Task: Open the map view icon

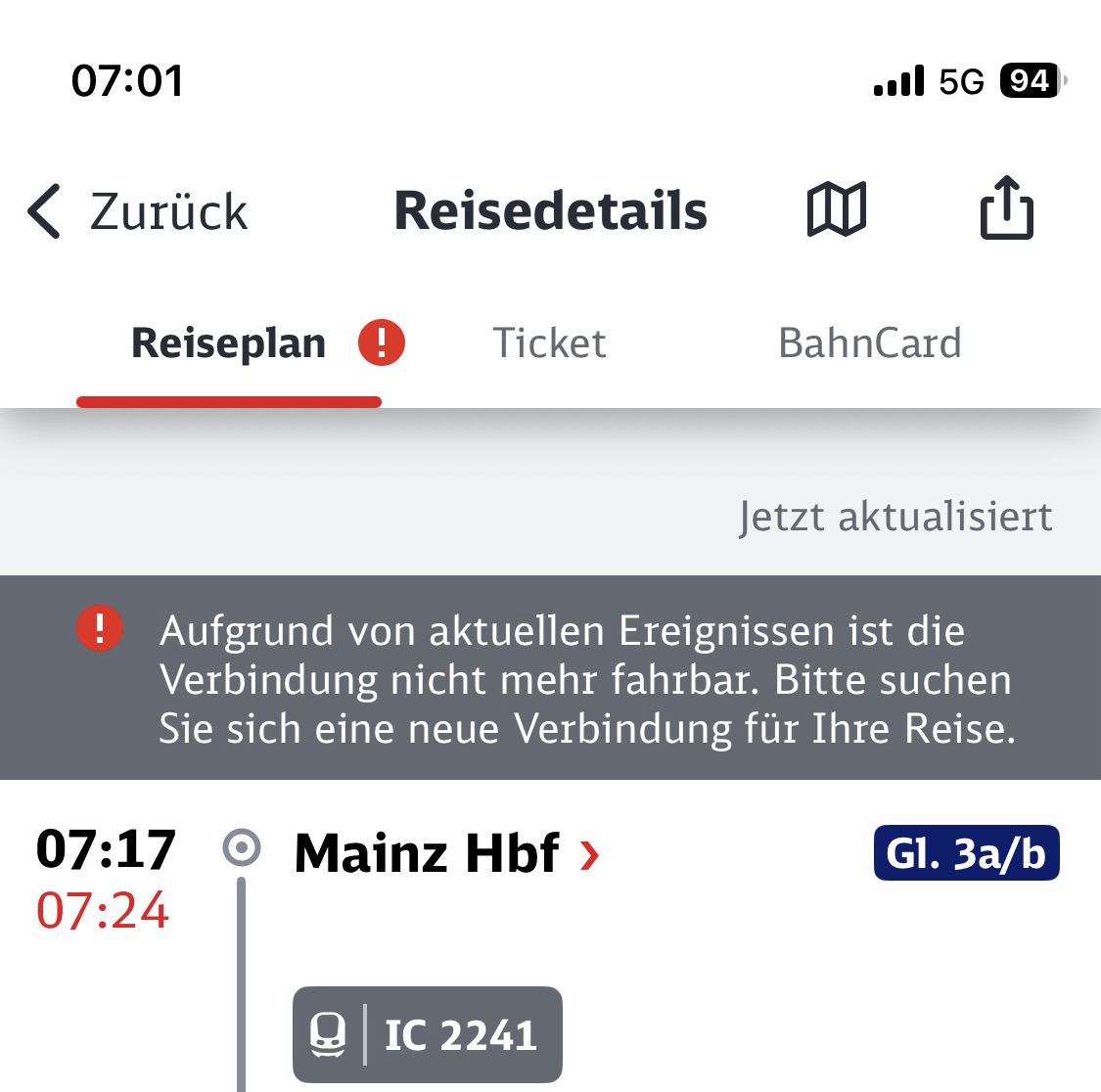Action: 836,209
